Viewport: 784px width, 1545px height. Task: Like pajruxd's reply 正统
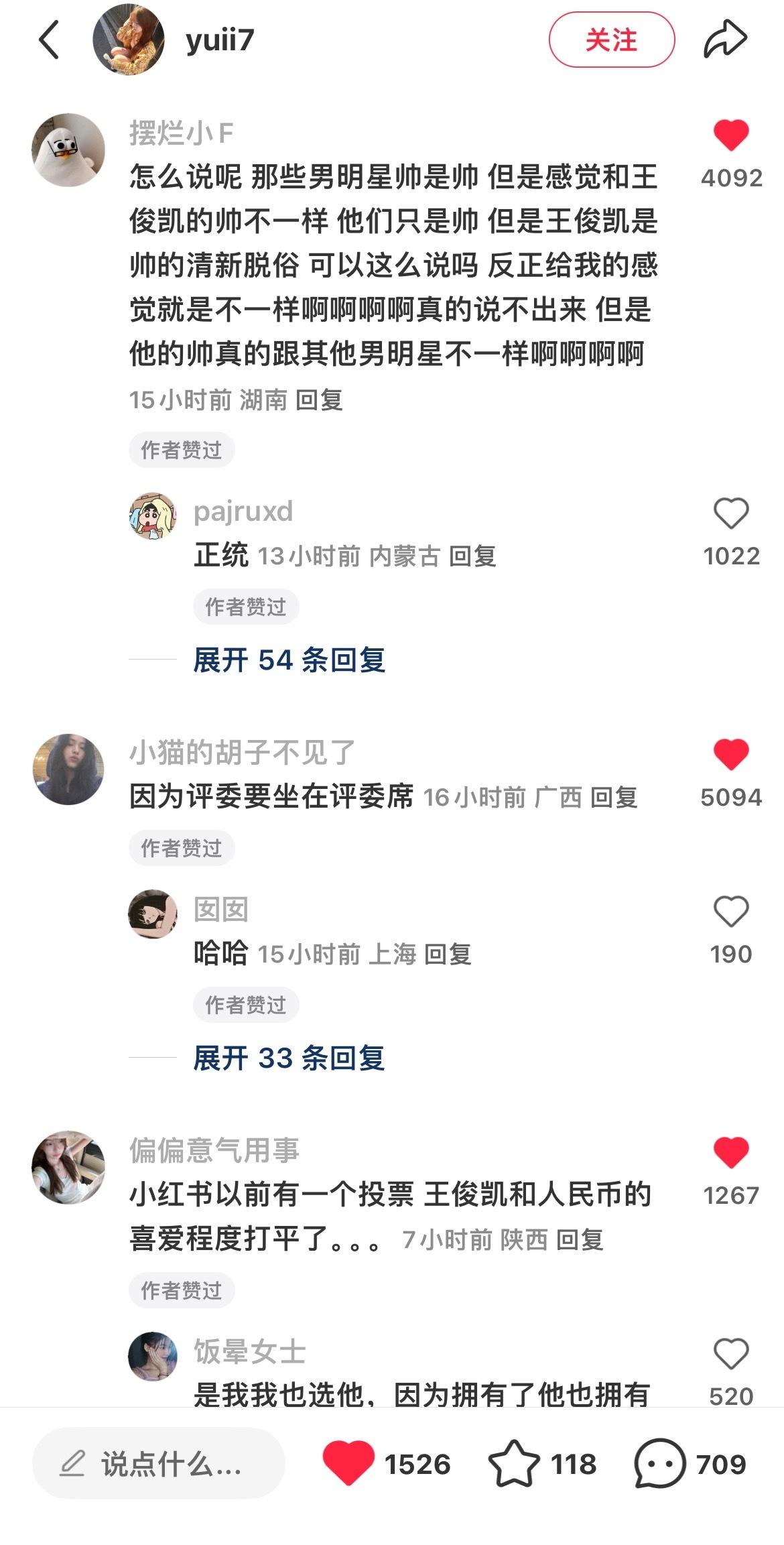[730, 513]
